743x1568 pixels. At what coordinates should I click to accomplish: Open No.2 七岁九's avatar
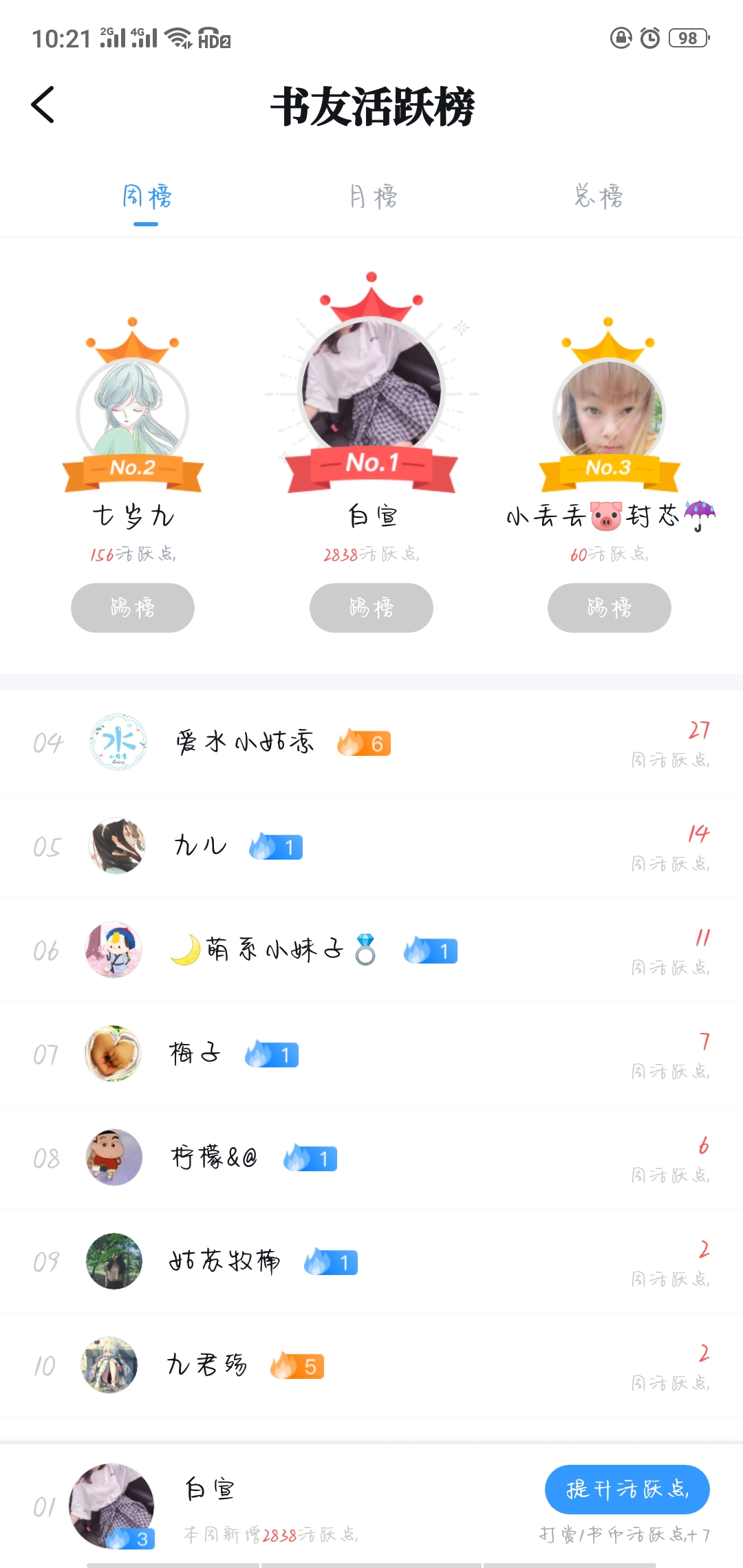(133, 413)
